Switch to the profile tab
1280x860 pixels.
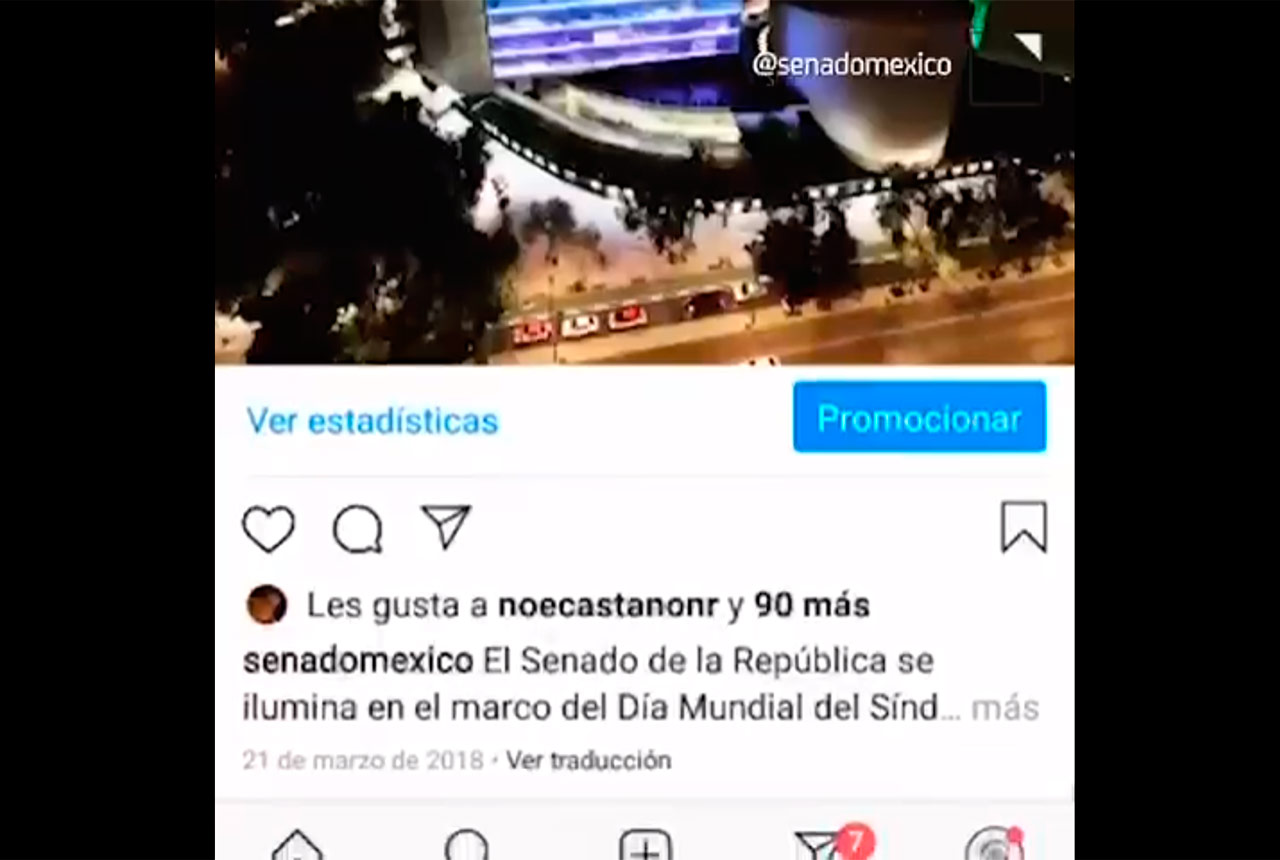[993, 846]
